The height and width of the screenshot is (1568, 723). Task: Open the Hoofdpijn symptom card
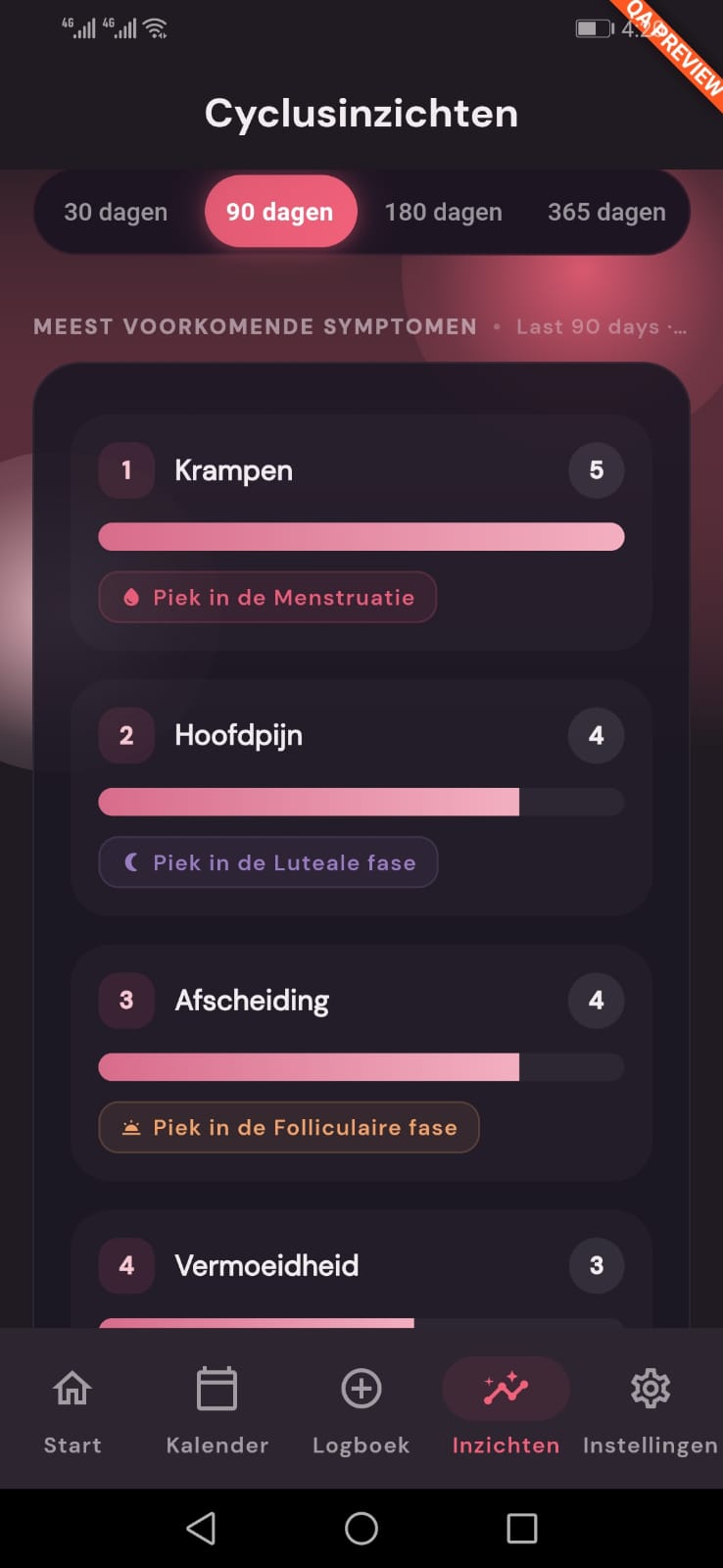361,798
